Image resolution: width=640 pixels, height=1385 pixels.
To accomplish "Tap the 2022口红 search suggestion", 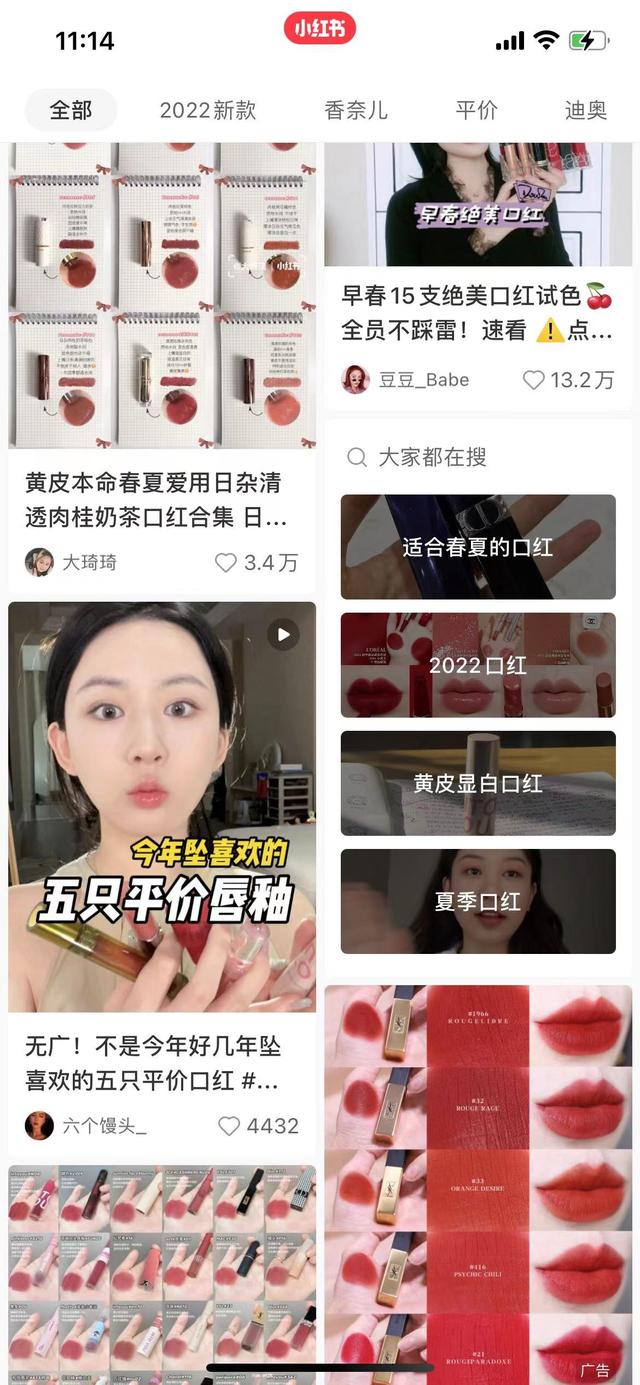I will [478, 665].
